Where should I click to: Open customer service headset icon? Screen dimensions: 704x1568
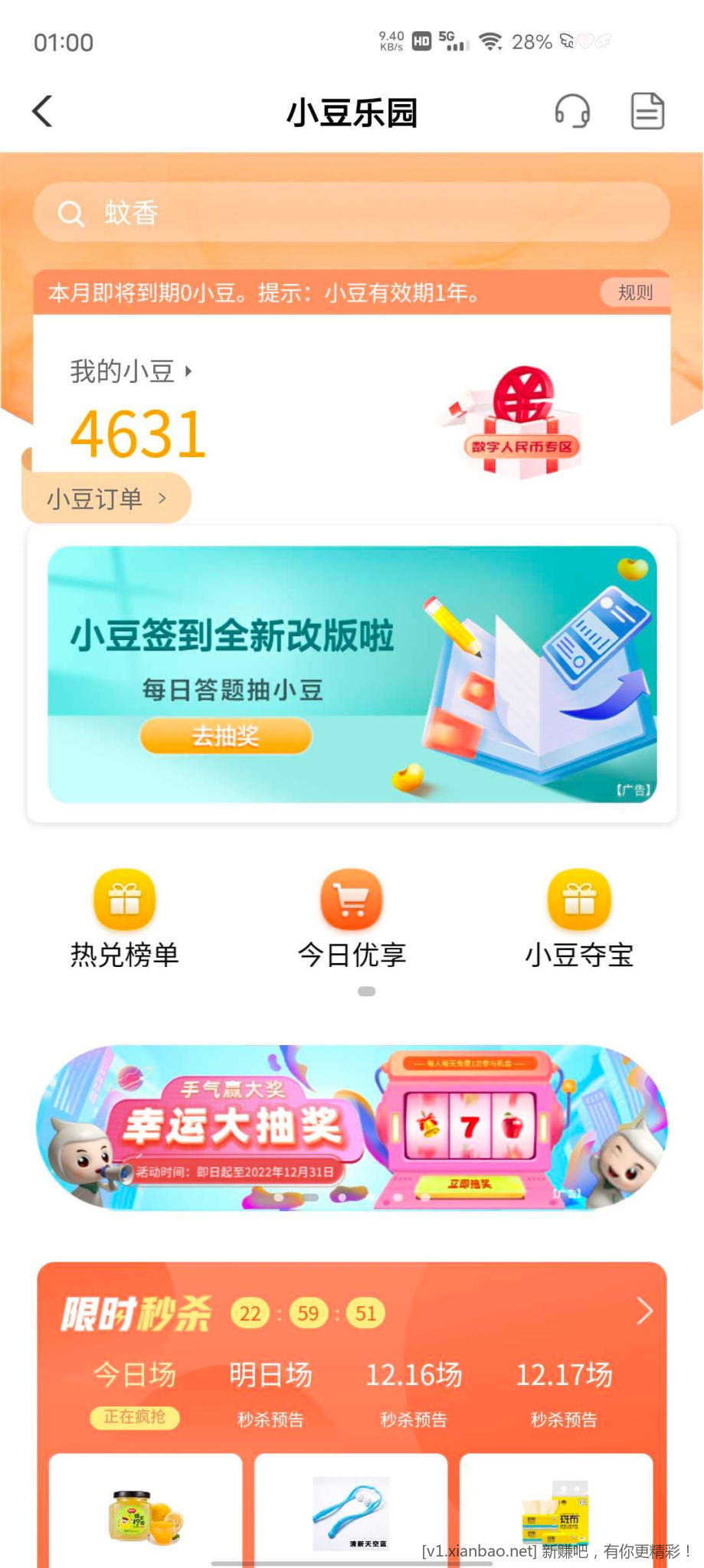pos(572,112)
